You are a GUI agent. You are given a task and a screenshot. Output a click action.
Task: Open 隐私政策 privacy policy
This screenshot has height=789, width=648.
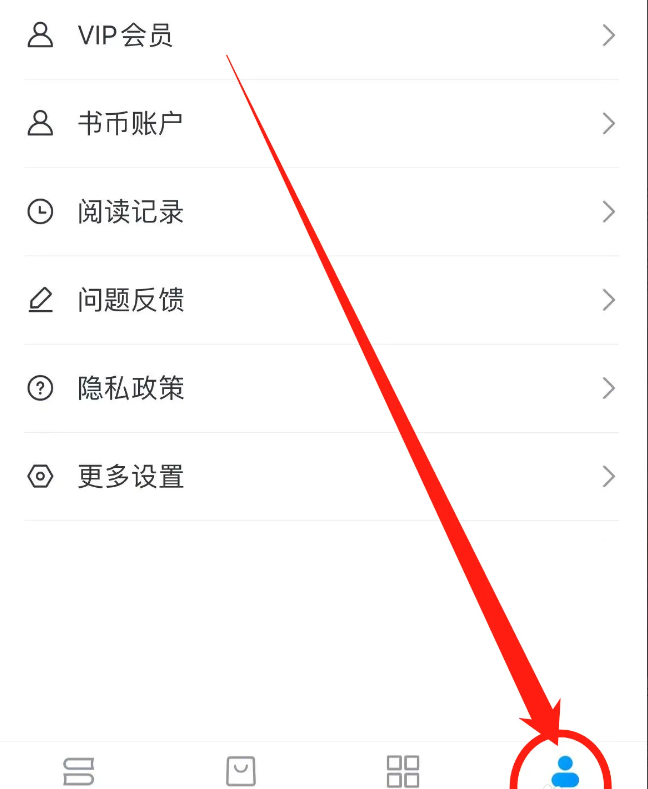click(x=130, y=388)
